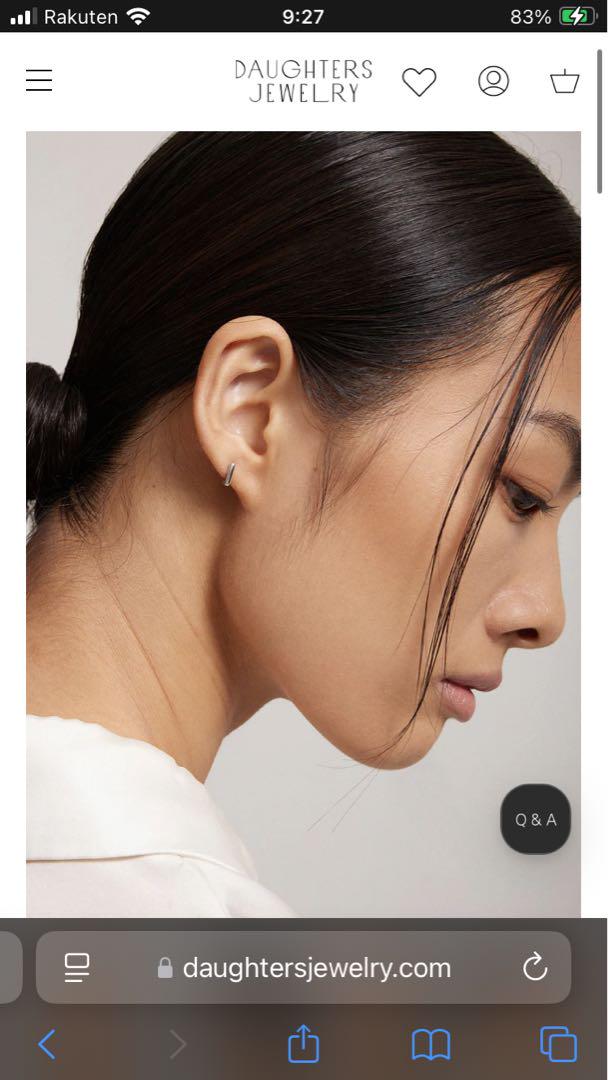Tap the daughtersjewelry.com address bar
608x1080 pixels.
(x=317, y=968)
